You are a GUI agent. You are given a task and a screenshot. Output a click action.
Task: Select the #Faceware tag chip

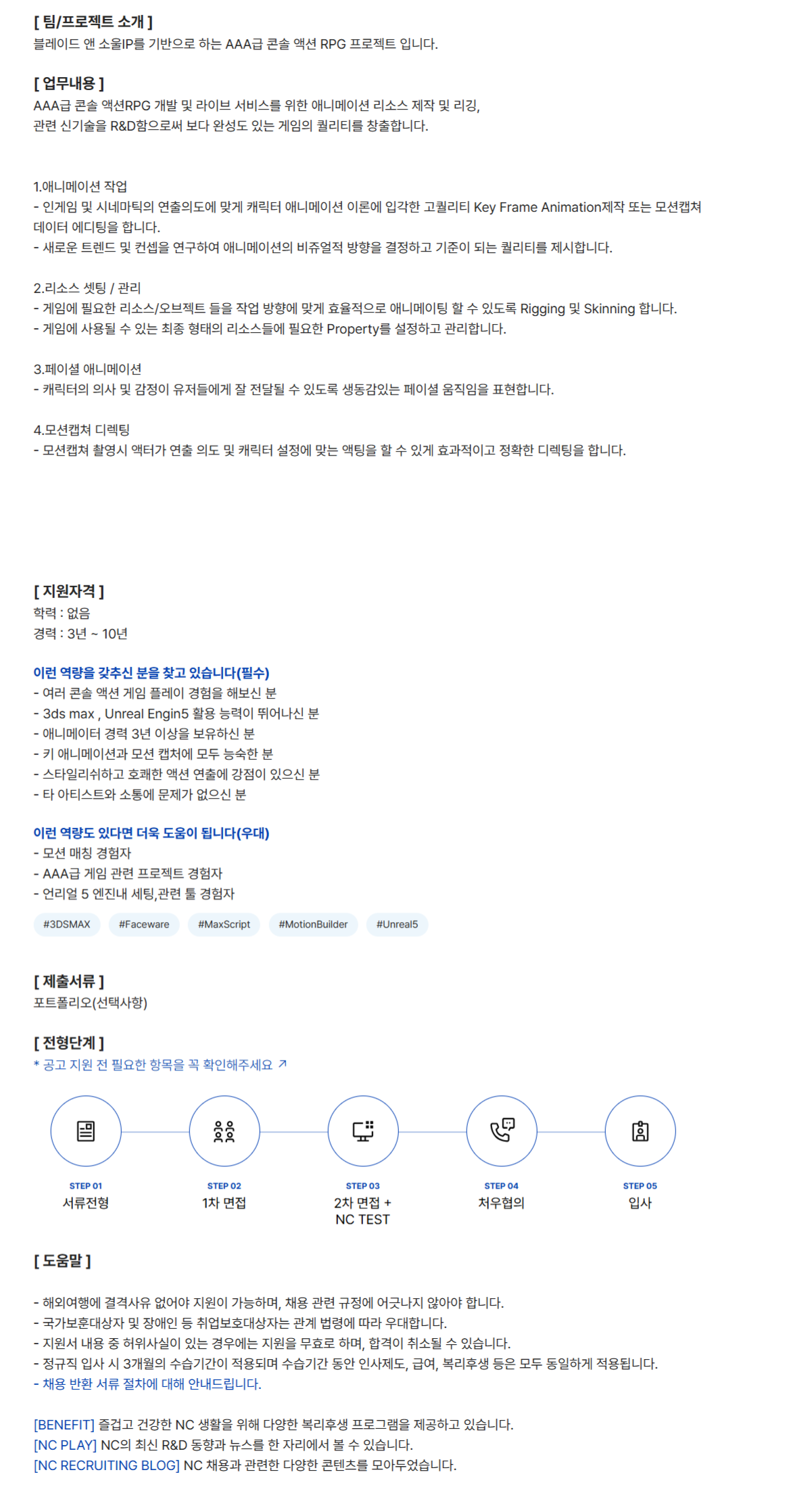[x=144, y=924]
